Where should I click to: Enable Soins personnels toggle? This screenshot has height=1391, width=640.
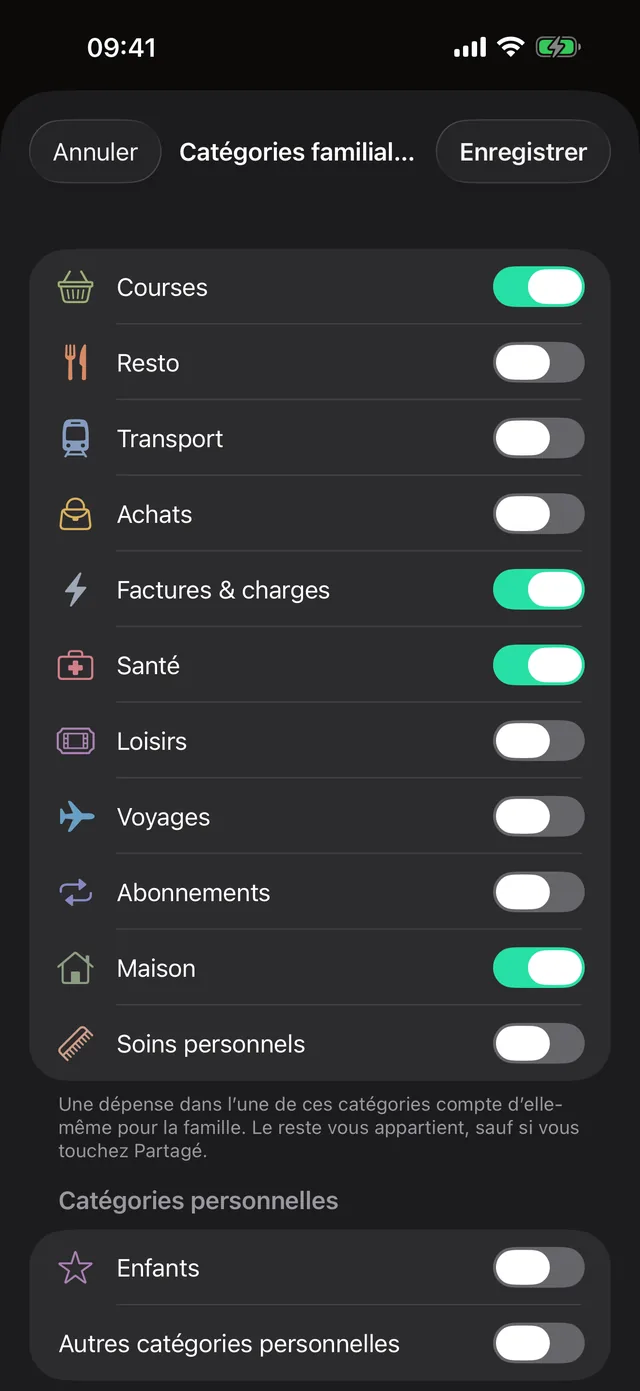click(539, 1044)
